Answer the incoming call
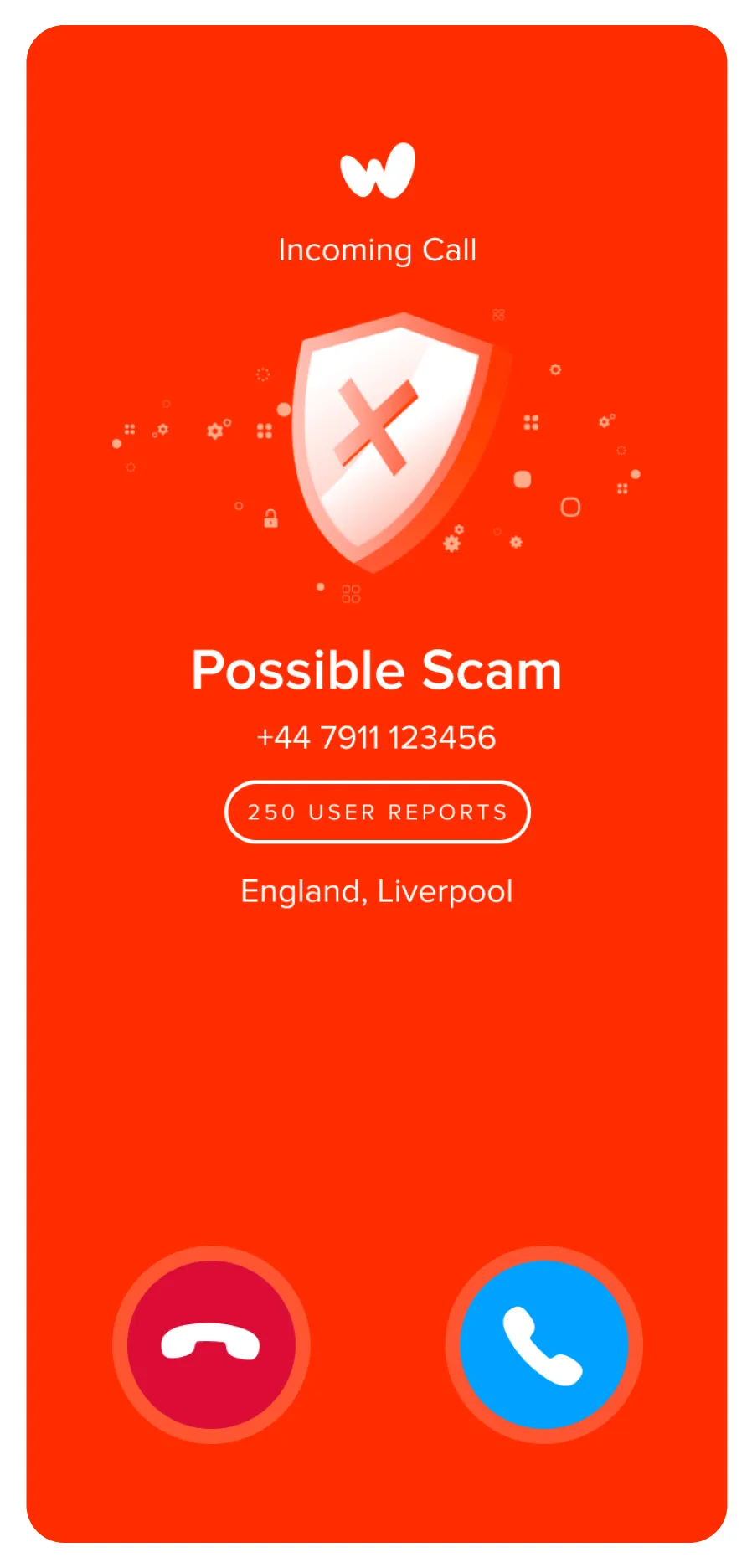The height and width of the screenshot is (1568, 752). tap(543, 1345)
